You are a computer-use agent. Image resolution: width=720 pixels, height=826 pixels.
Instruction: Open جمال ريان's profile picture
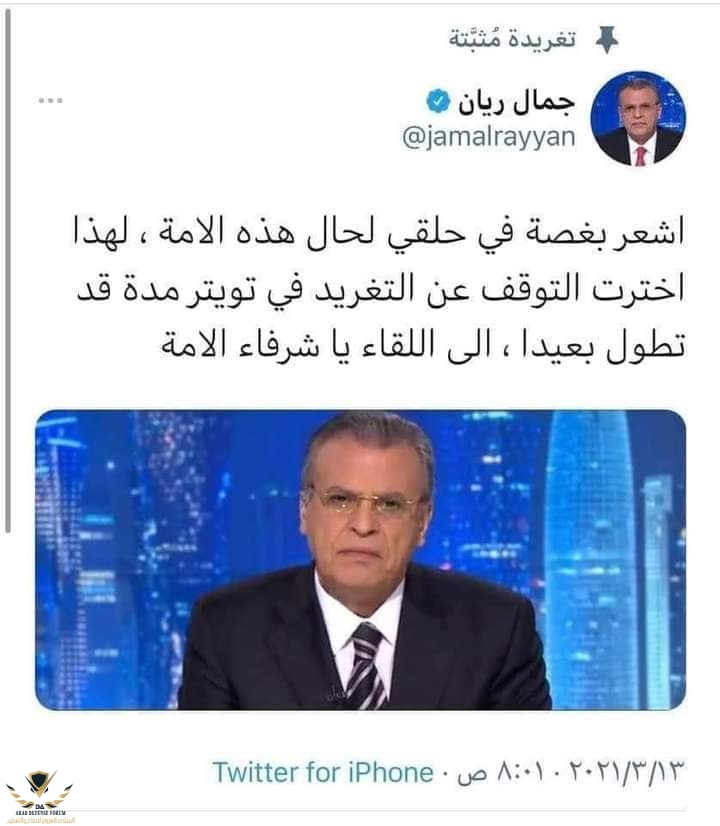coord(638,118)
